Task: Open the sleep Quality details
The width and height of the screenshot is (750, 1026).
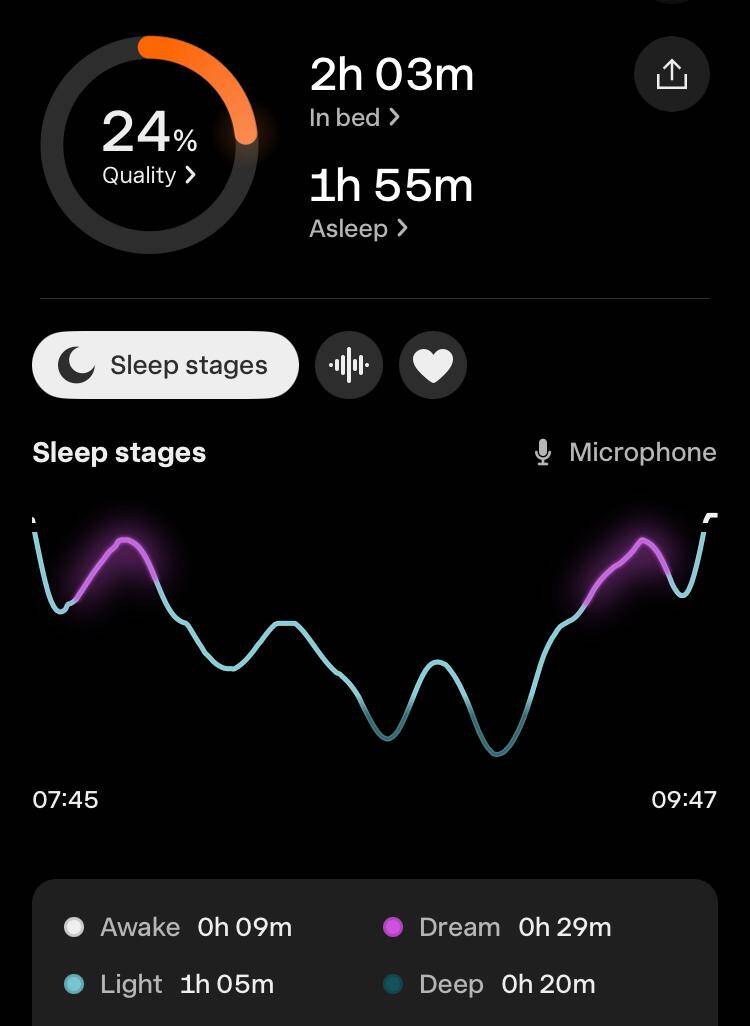Action: click(x=149, y=175)
